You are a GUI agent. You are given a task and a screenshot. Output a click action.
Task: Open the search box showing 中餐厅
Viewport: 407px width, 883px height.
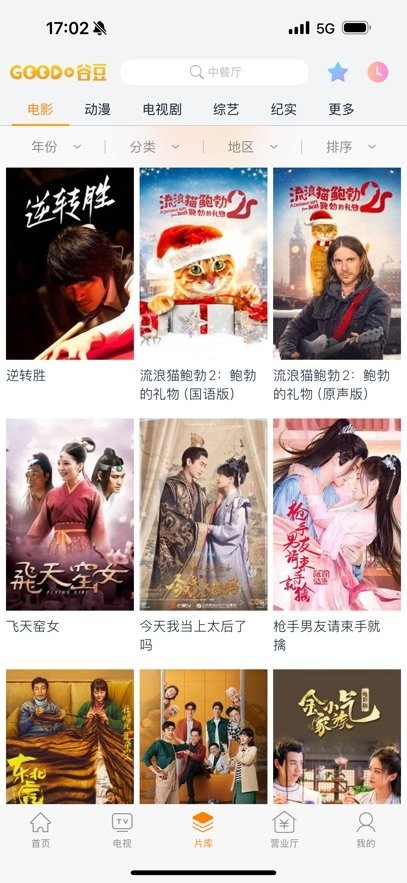tap(214, 72)
